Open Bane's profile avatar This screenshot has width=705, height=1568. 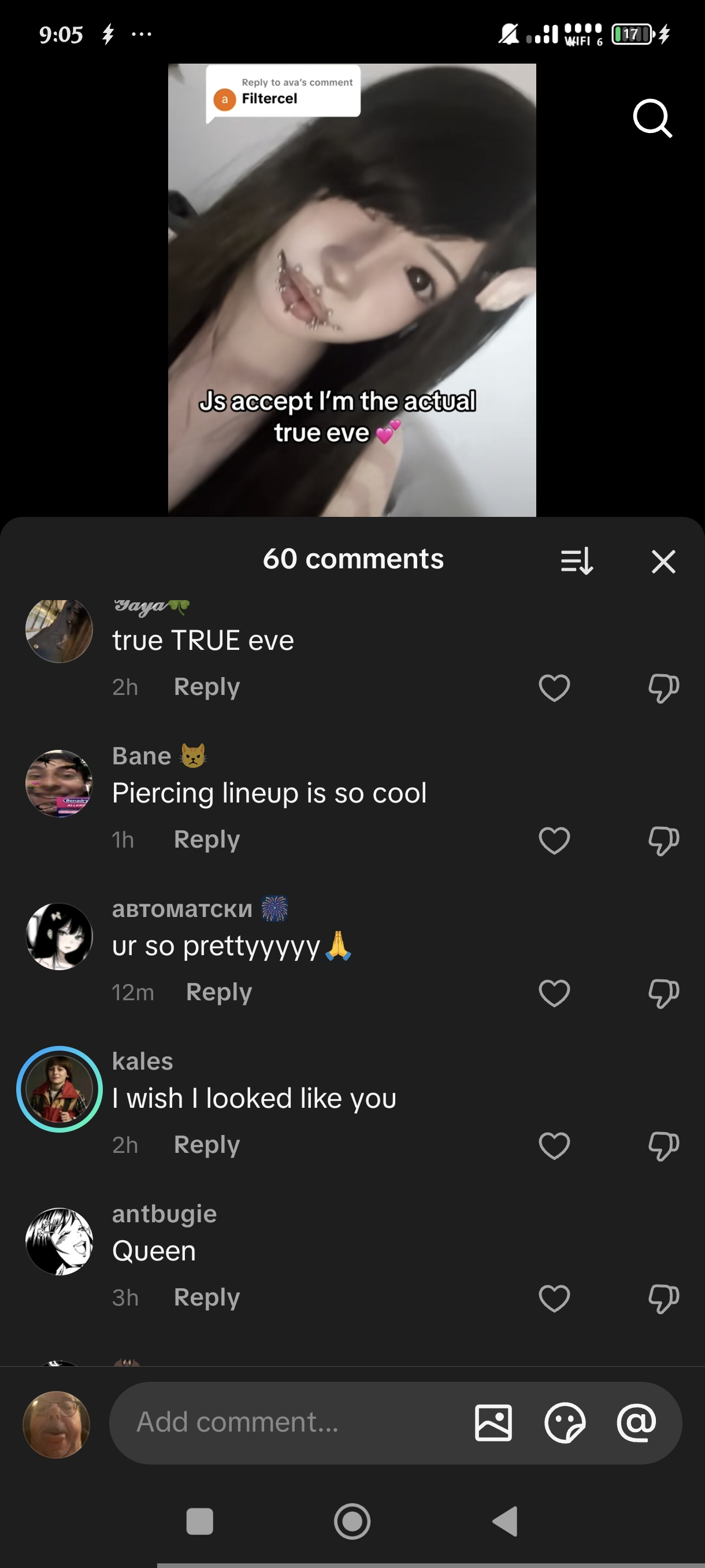pyautogui.click(x=59, y=783)
